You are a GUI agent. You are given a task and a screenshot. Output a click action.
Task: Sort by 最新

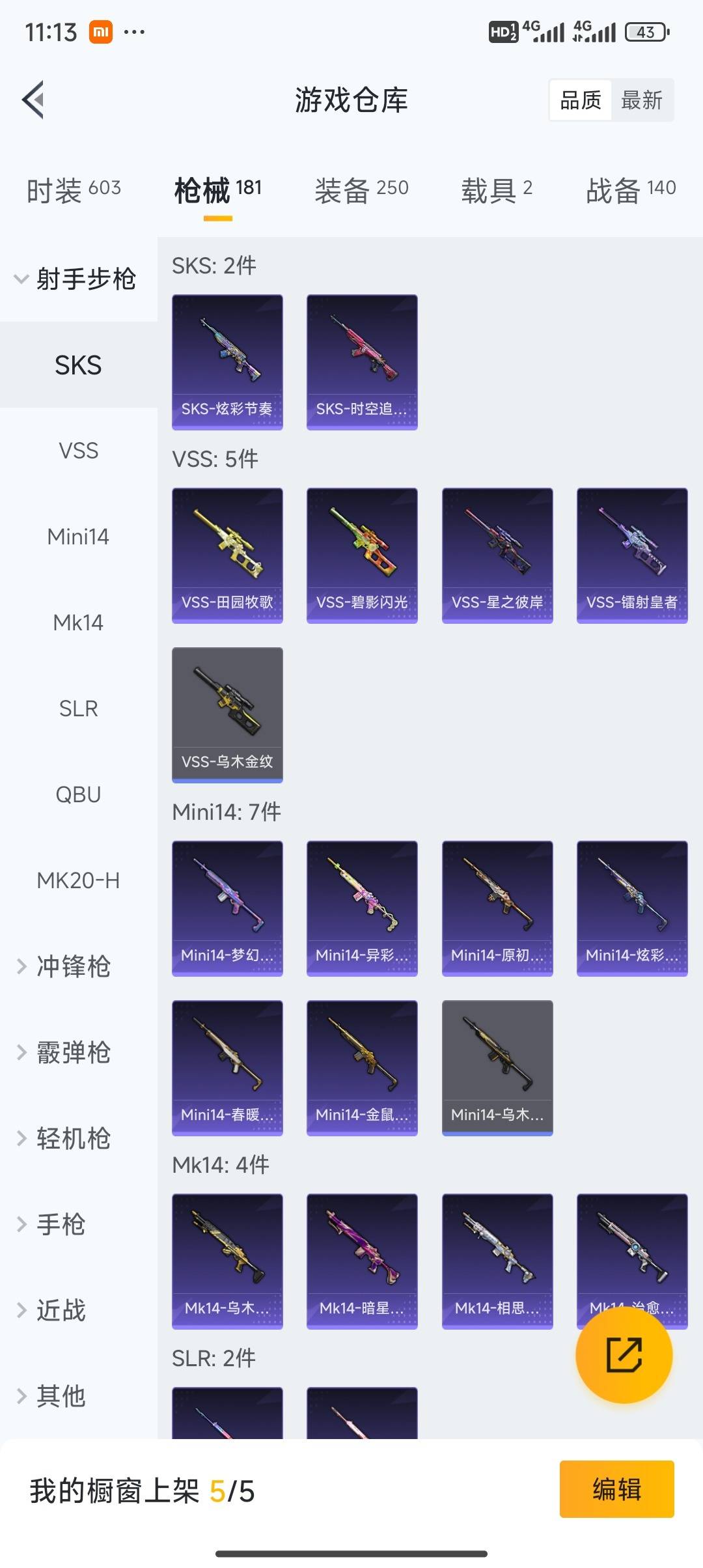[641, 100]
